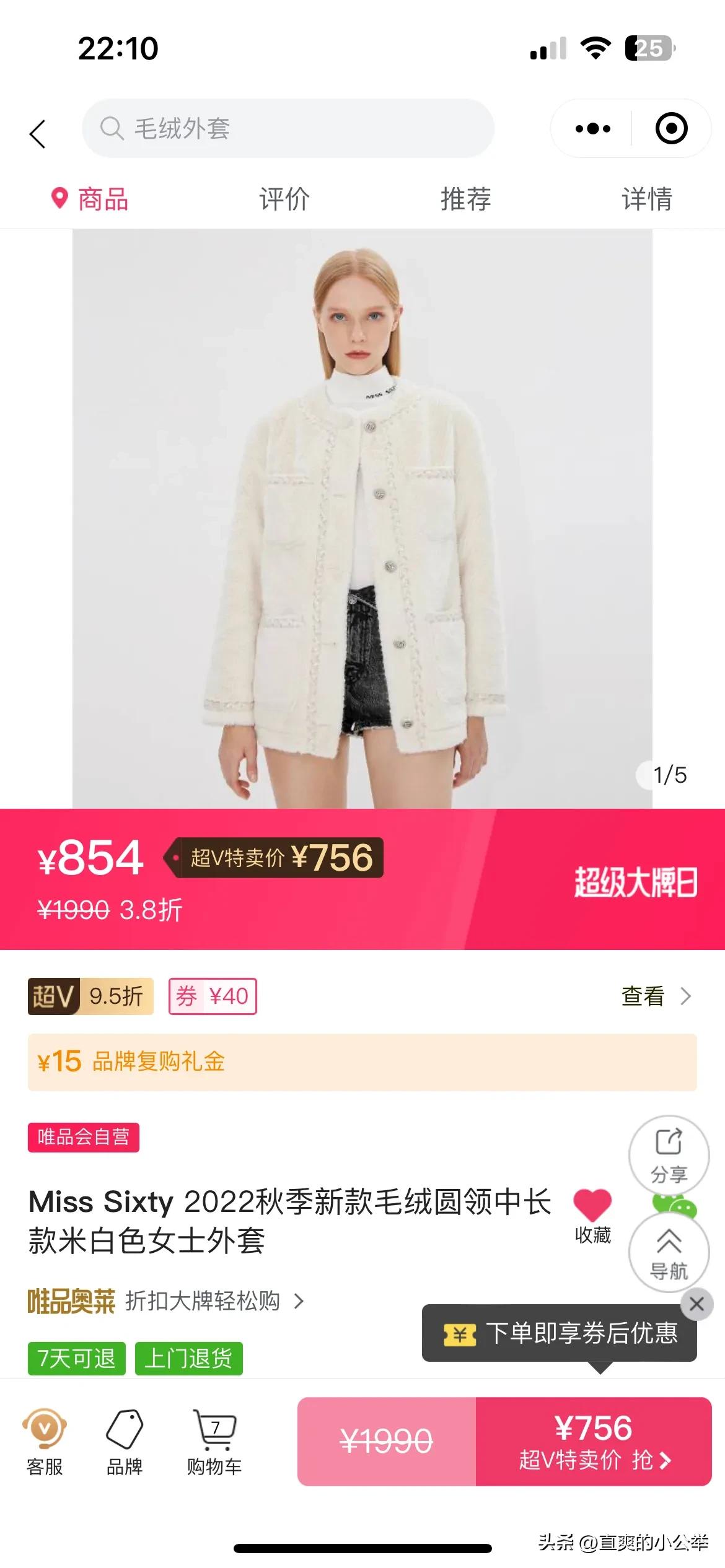Tap the 毛绒外套 search field

click(x=288, y=128)
